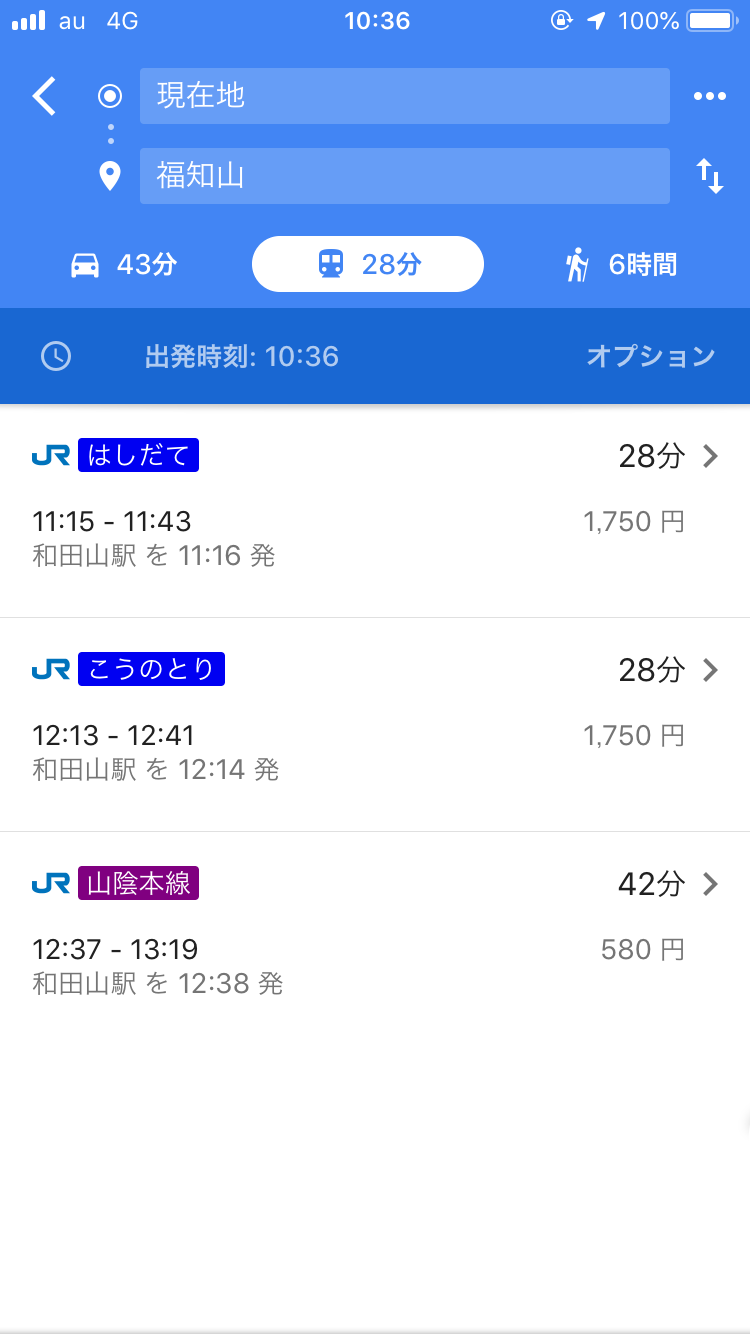Edit the 現在地 starting point field
Viewport: 750px width, 1334px height.
pos(404,96)
